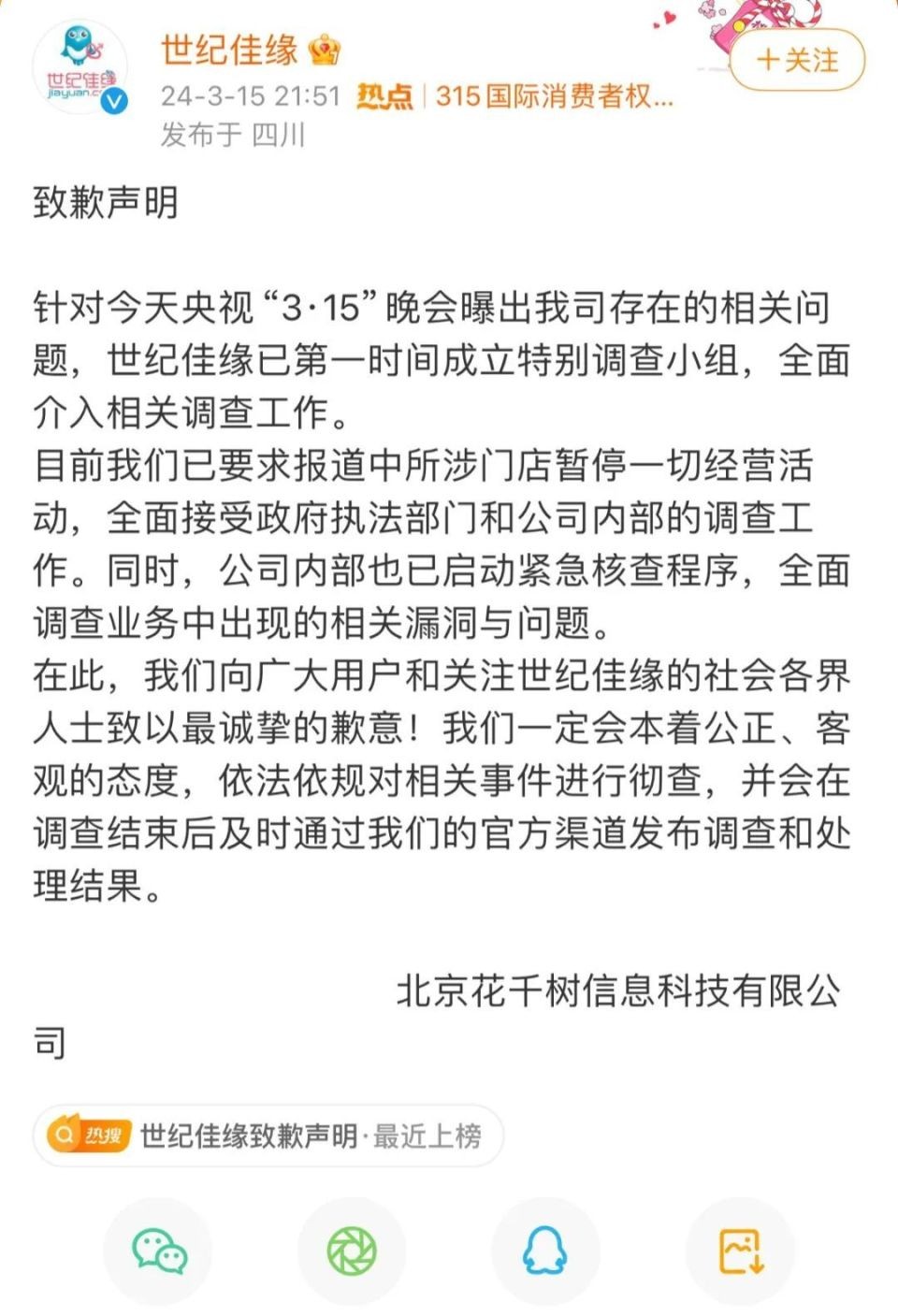Screen dimensions: 898x1316
Task: Share the post to WeChat Moments
Action: pyautogui.click(x=352, y=1251)
